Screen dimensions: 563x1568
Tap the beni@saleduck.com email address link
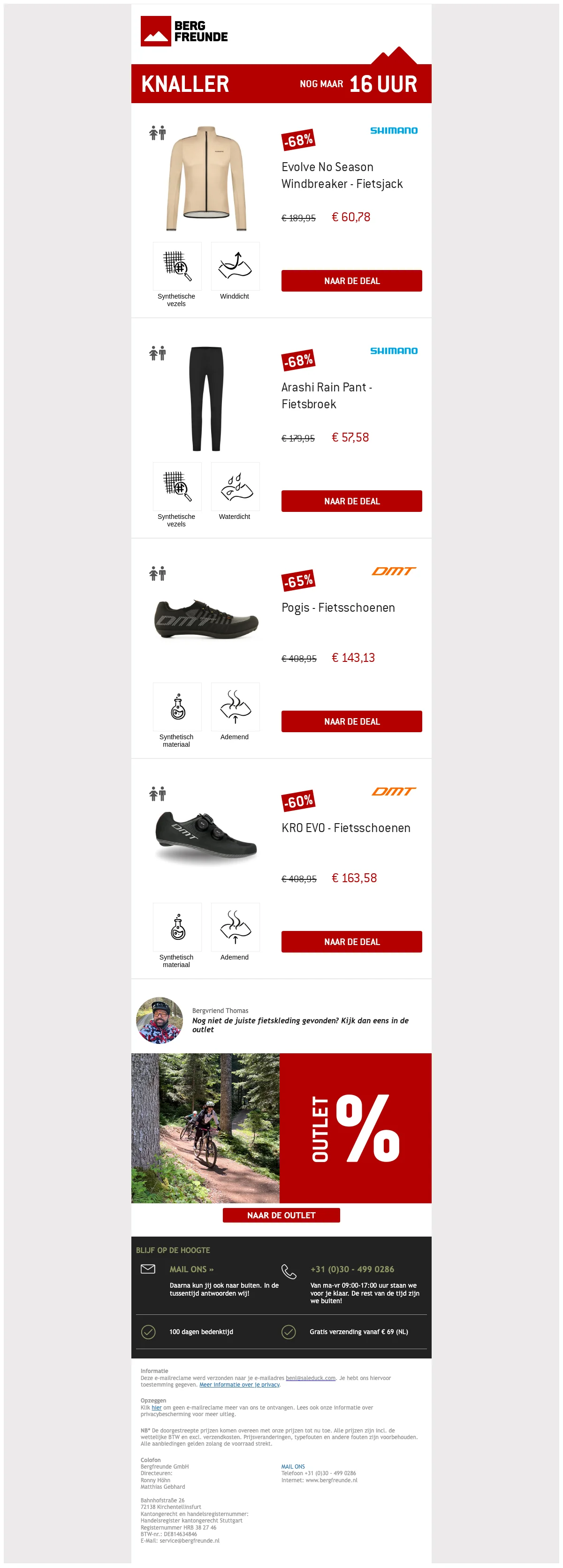tap(310, 1378)
